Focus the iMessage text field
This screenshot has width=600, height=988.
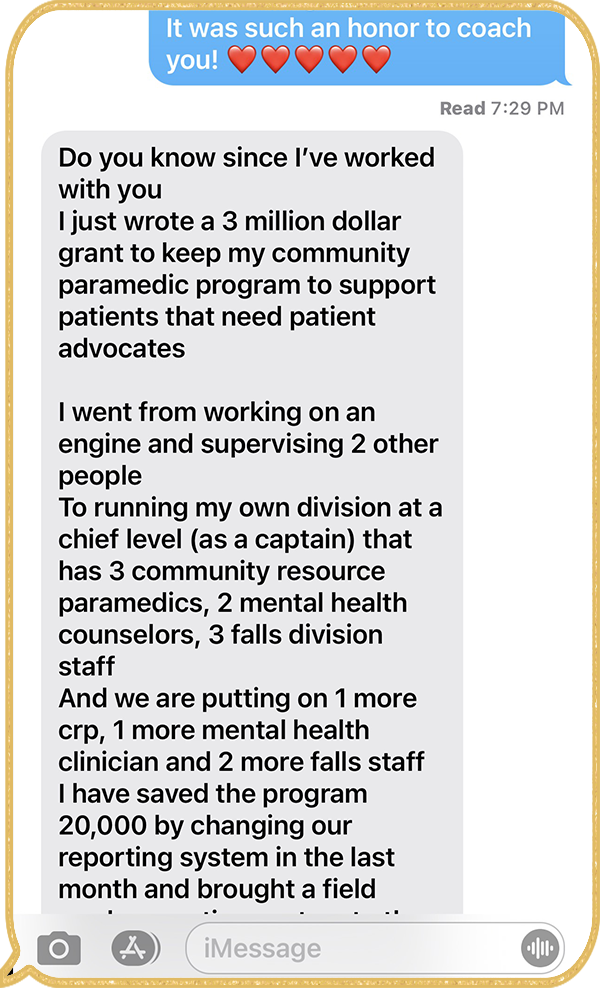coord(350,948)
